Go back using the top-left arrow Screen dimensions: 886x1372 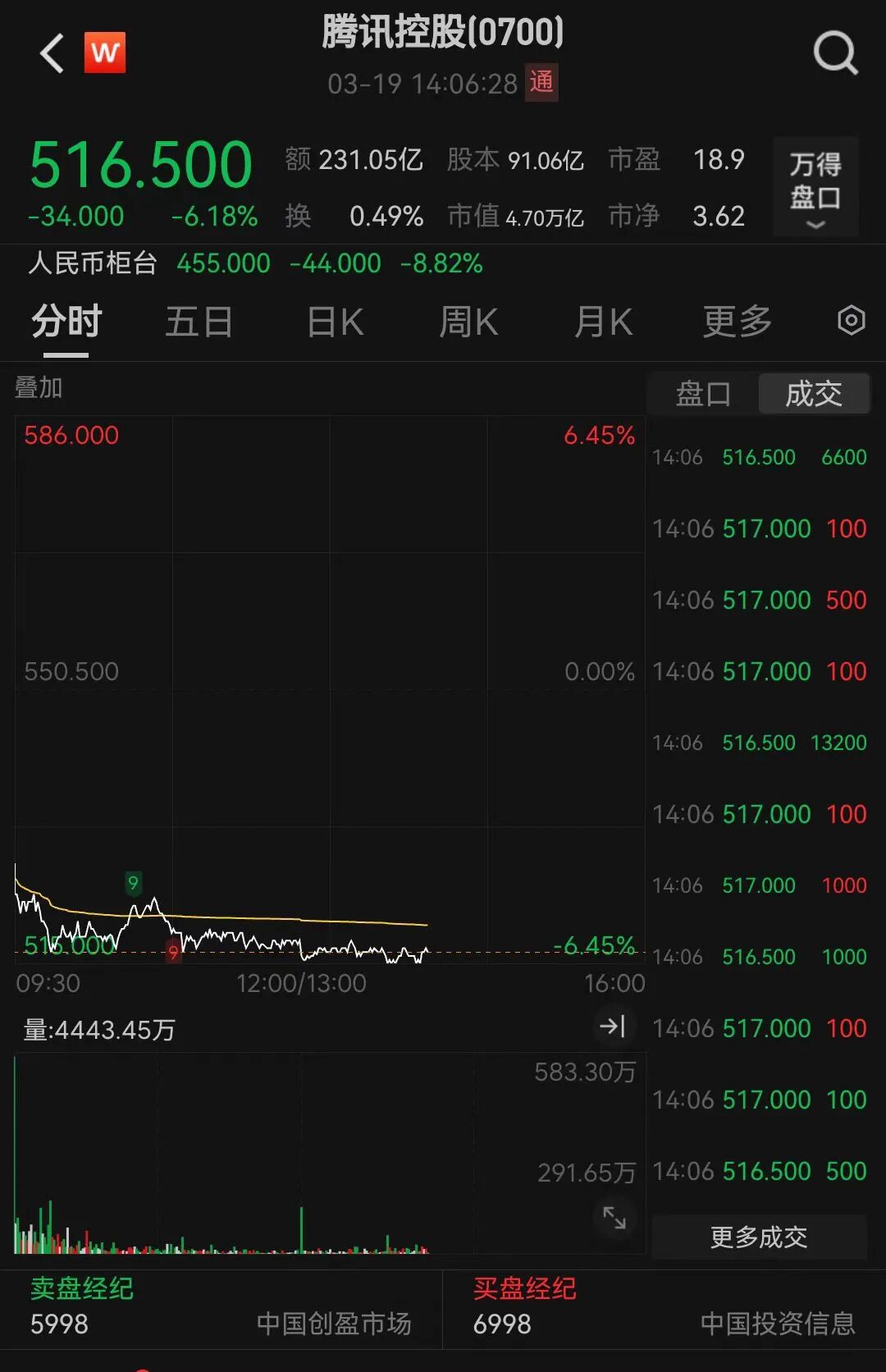(x=52, y=54)
